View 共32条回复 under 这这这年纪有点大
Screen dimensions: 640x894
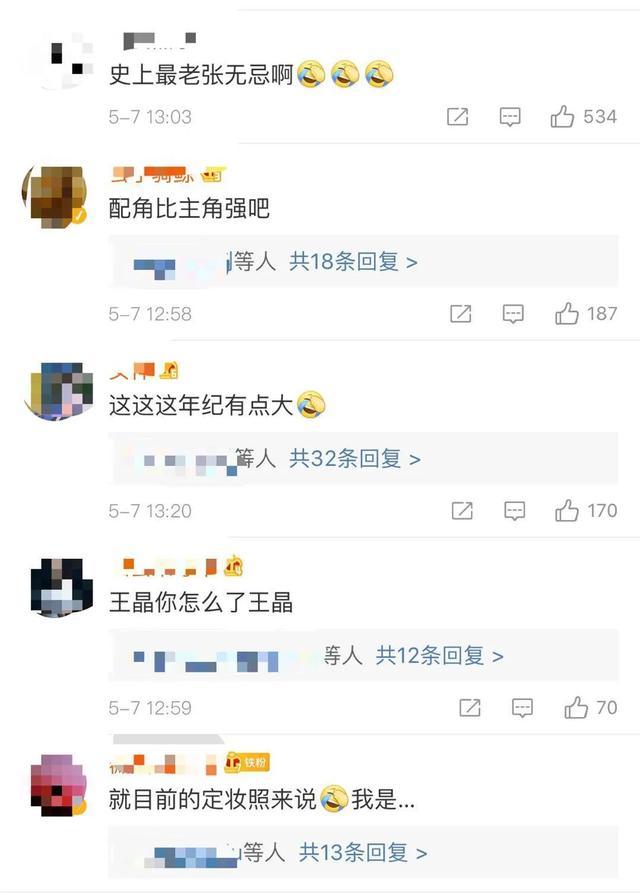pyautogui.click(x=355, y=459)
